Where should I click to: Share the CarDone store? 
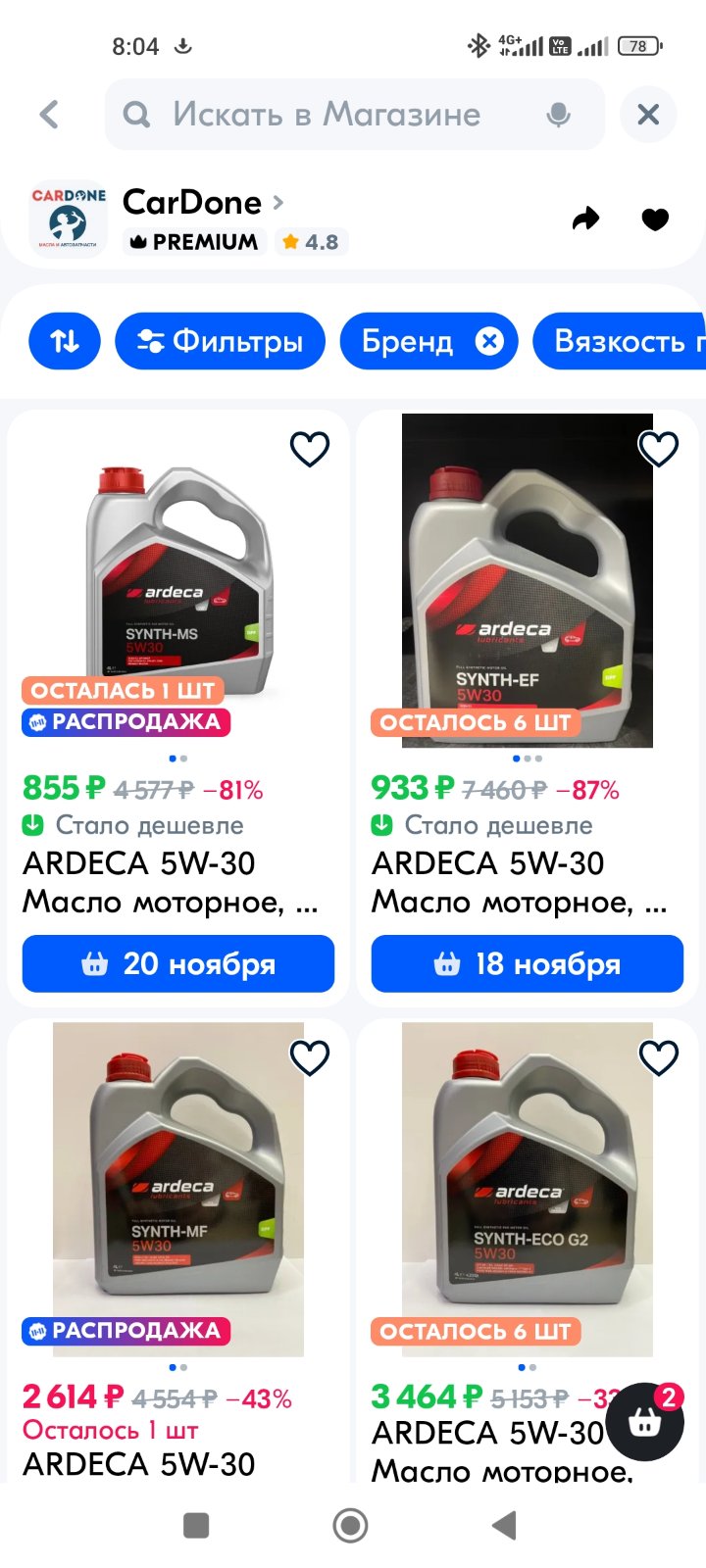[x=585, y=219]
